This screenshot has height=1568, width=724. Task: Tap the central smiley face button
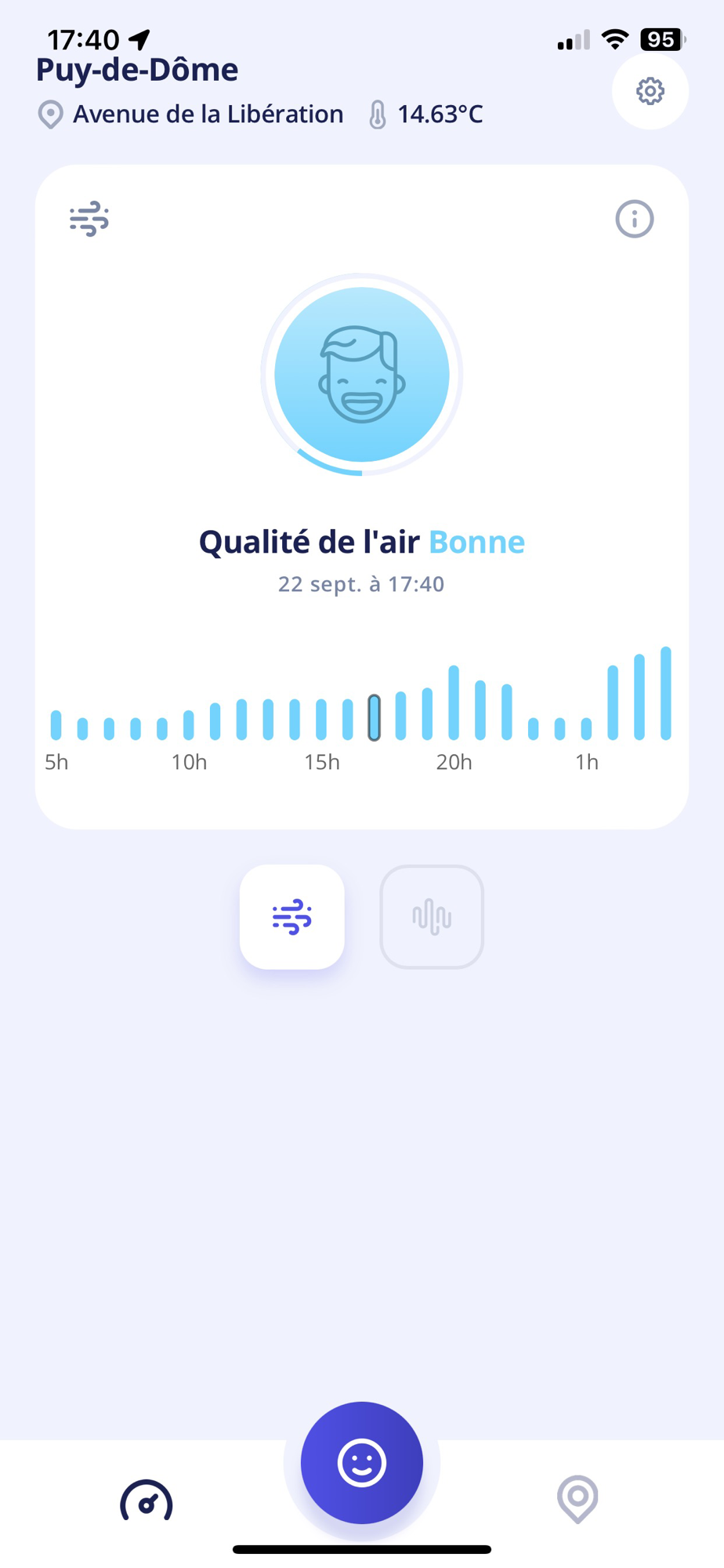(362, 1462)
